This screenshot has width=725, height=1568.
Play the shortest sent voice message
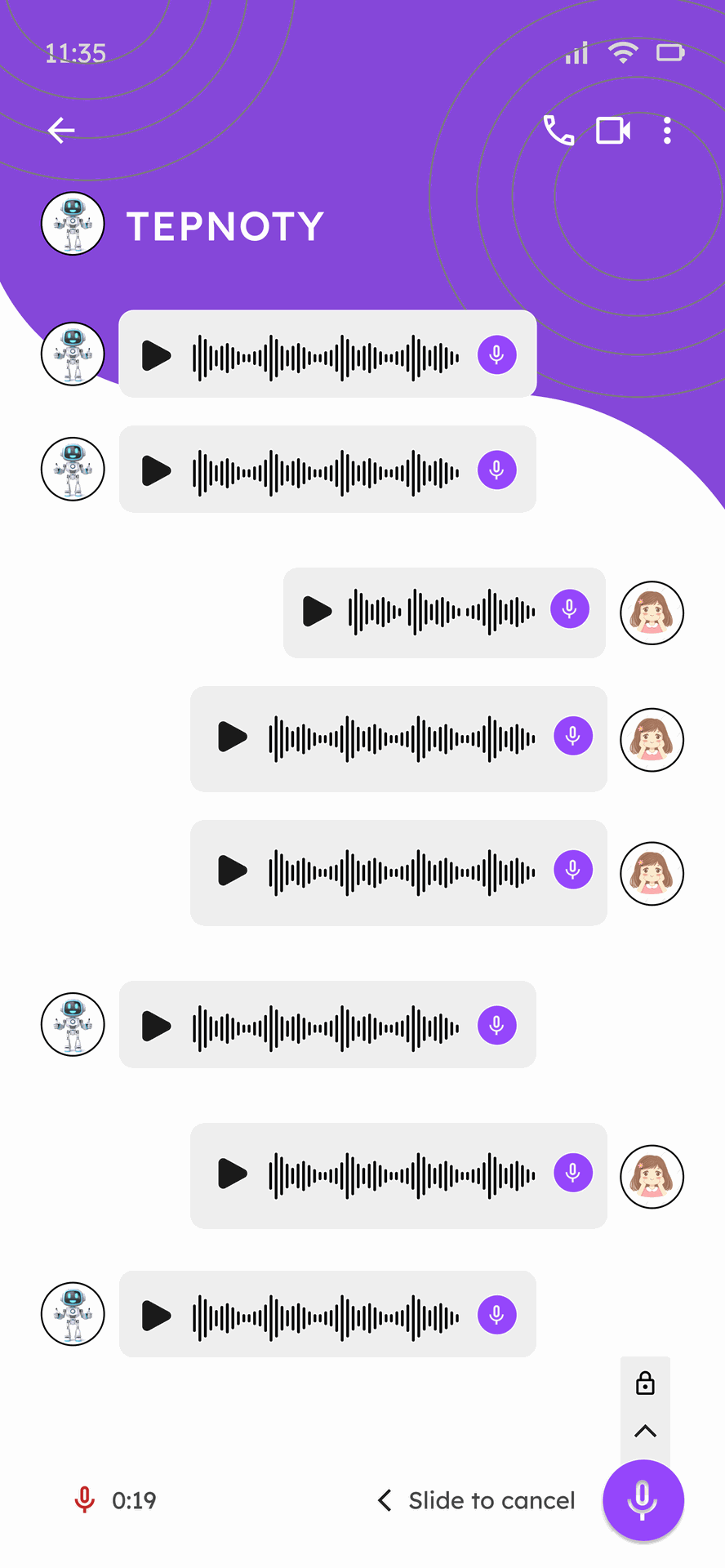(317, 611)
